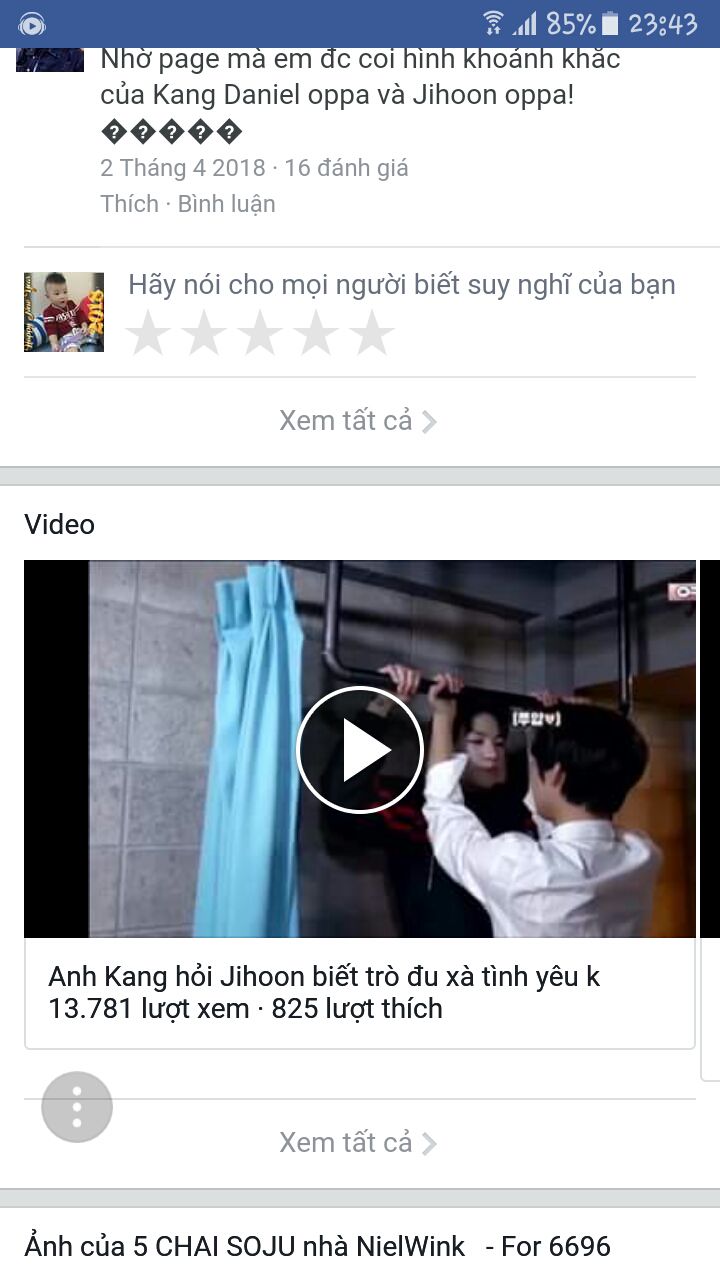Open the floating three-dot menu button
Viewport: 720px width, 1280px height.
coord(77,1107)
